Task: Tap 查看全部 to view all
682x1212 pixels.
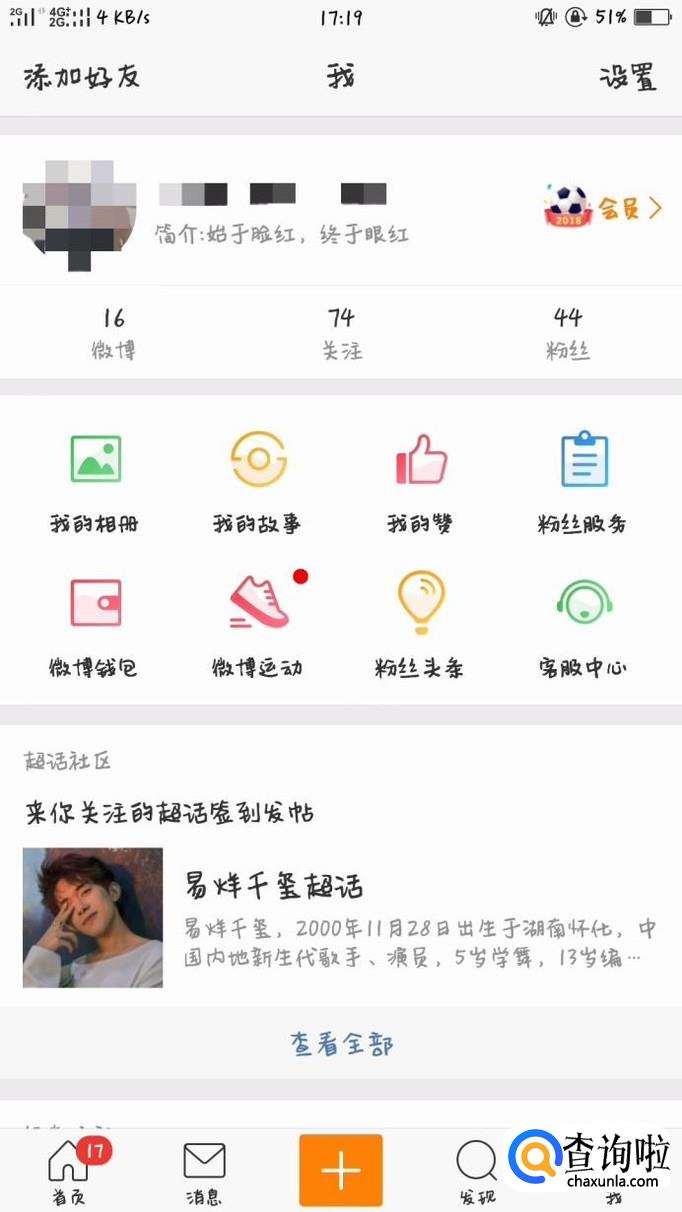Action: 341,1044
